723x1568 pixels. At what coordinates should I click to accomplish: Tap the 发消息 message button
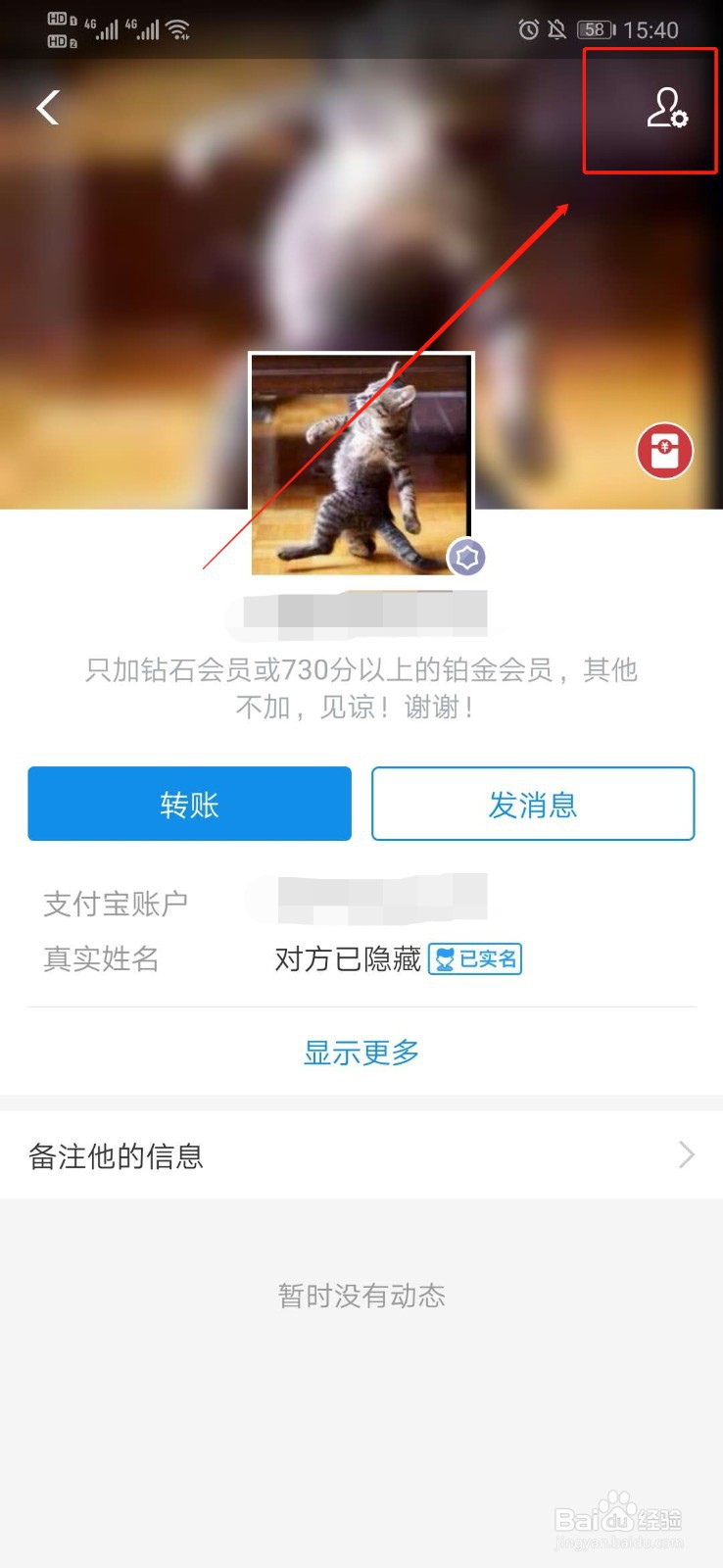tap(533, 804)
